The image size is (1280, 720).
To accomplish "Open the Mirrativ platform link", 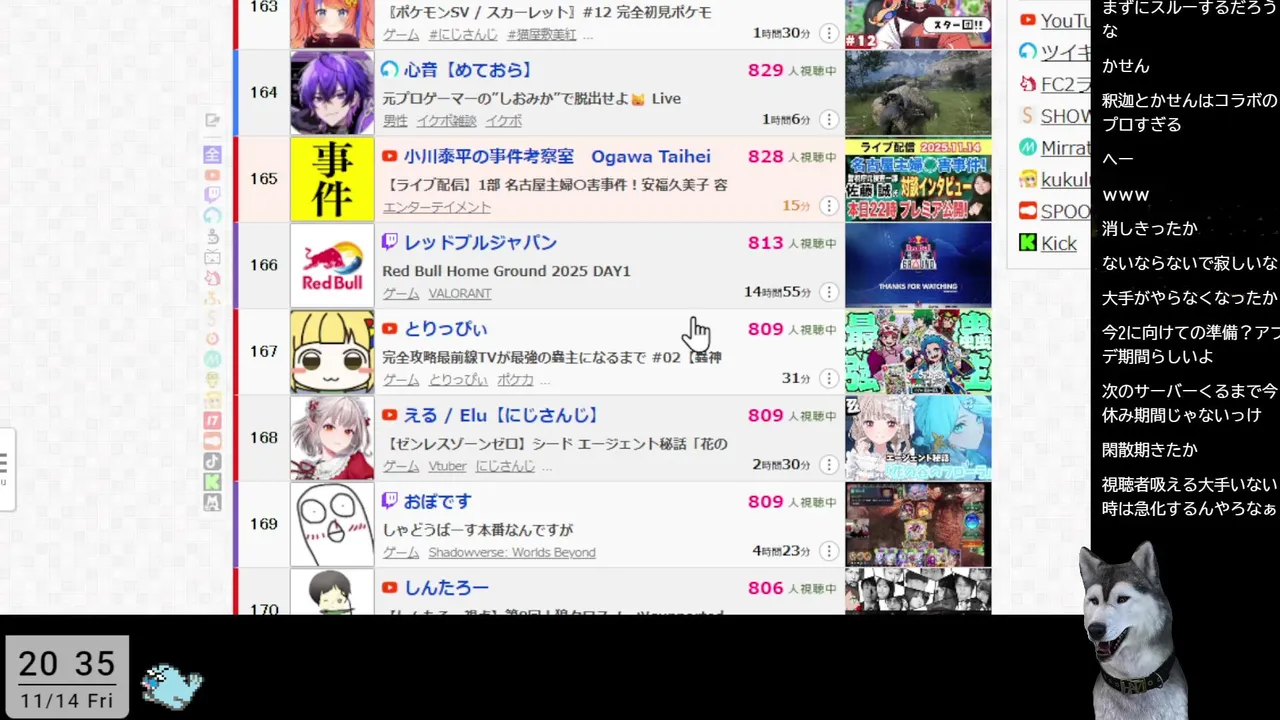I will click(x=1064, y=147).
